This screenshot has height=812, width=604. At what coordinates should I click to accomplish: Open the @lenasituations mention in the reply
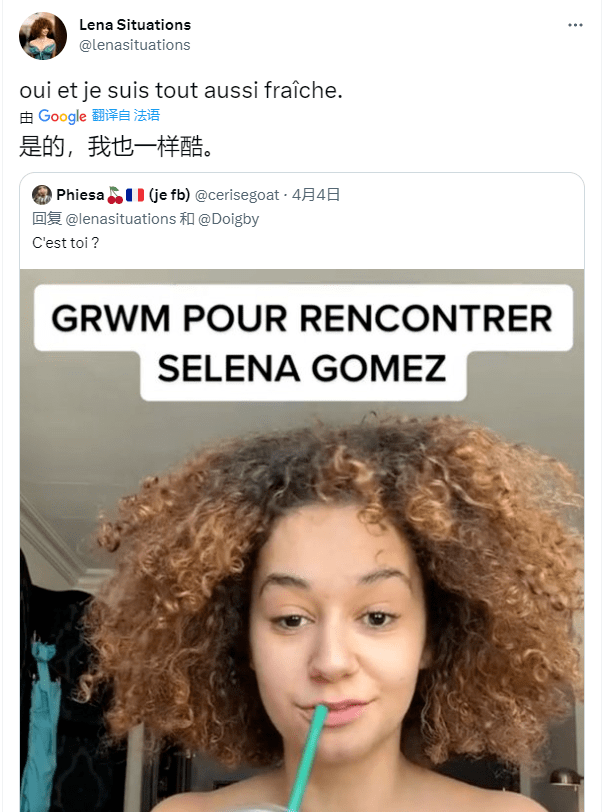pos(120,218)
